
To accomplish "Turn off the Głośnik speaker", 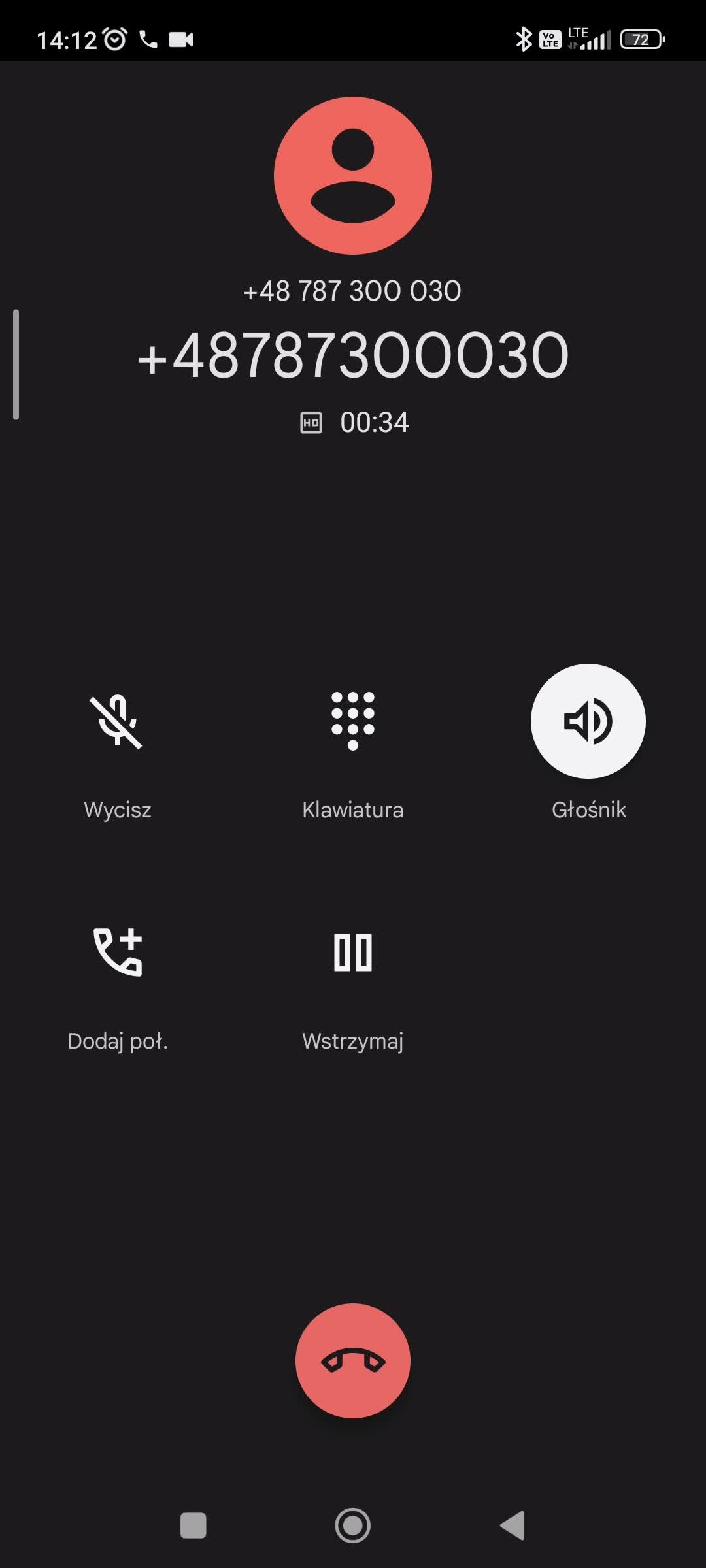I will (x=588, y=722).
